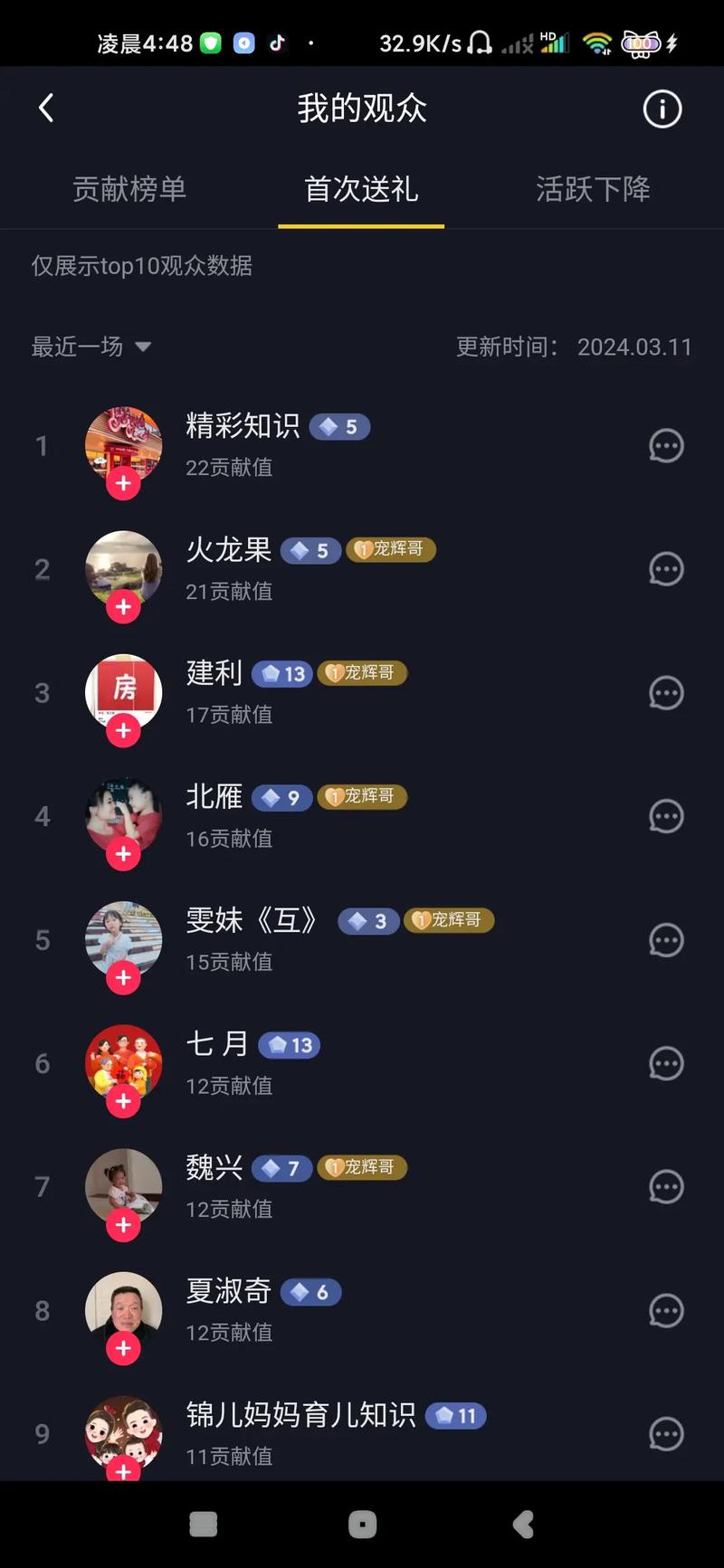The width and height of the screenshot is (724, 1568).
Task: Tap the chat icon beside 魏兴
Action: click(x=666, y=1187)
